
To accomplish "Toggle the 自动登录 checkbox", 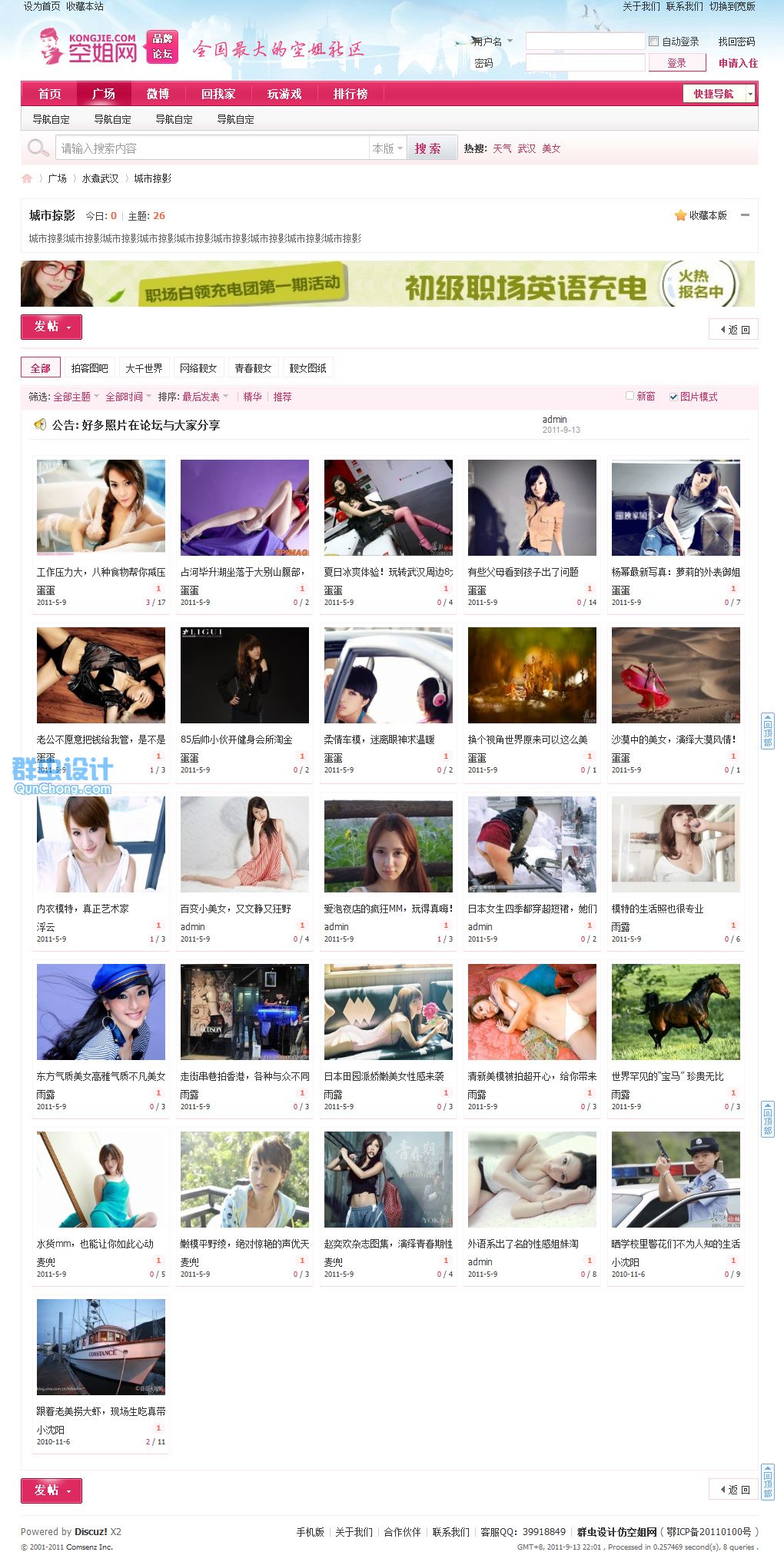I will pyautogui.click(x=654, y=42).
